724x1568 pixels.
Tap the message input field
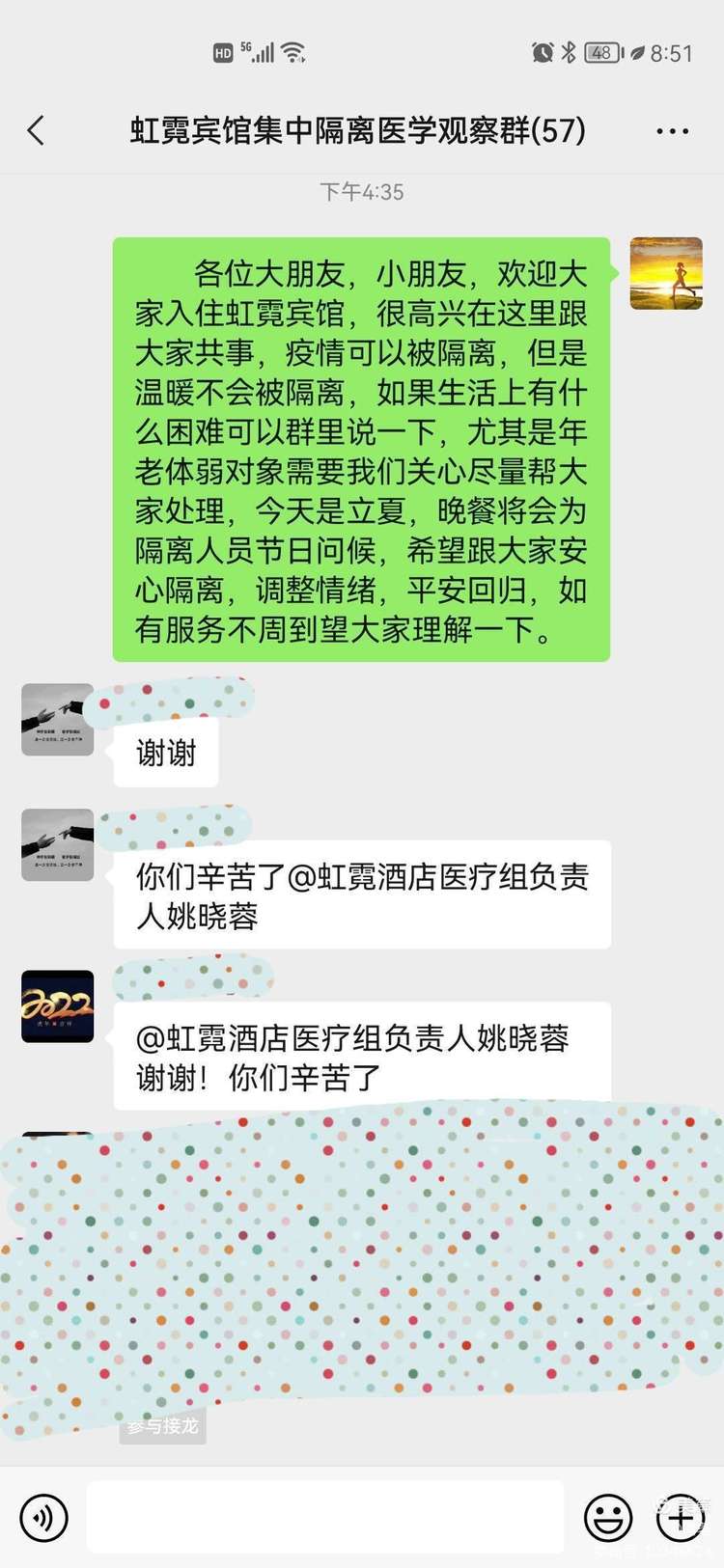[328, 1517]
